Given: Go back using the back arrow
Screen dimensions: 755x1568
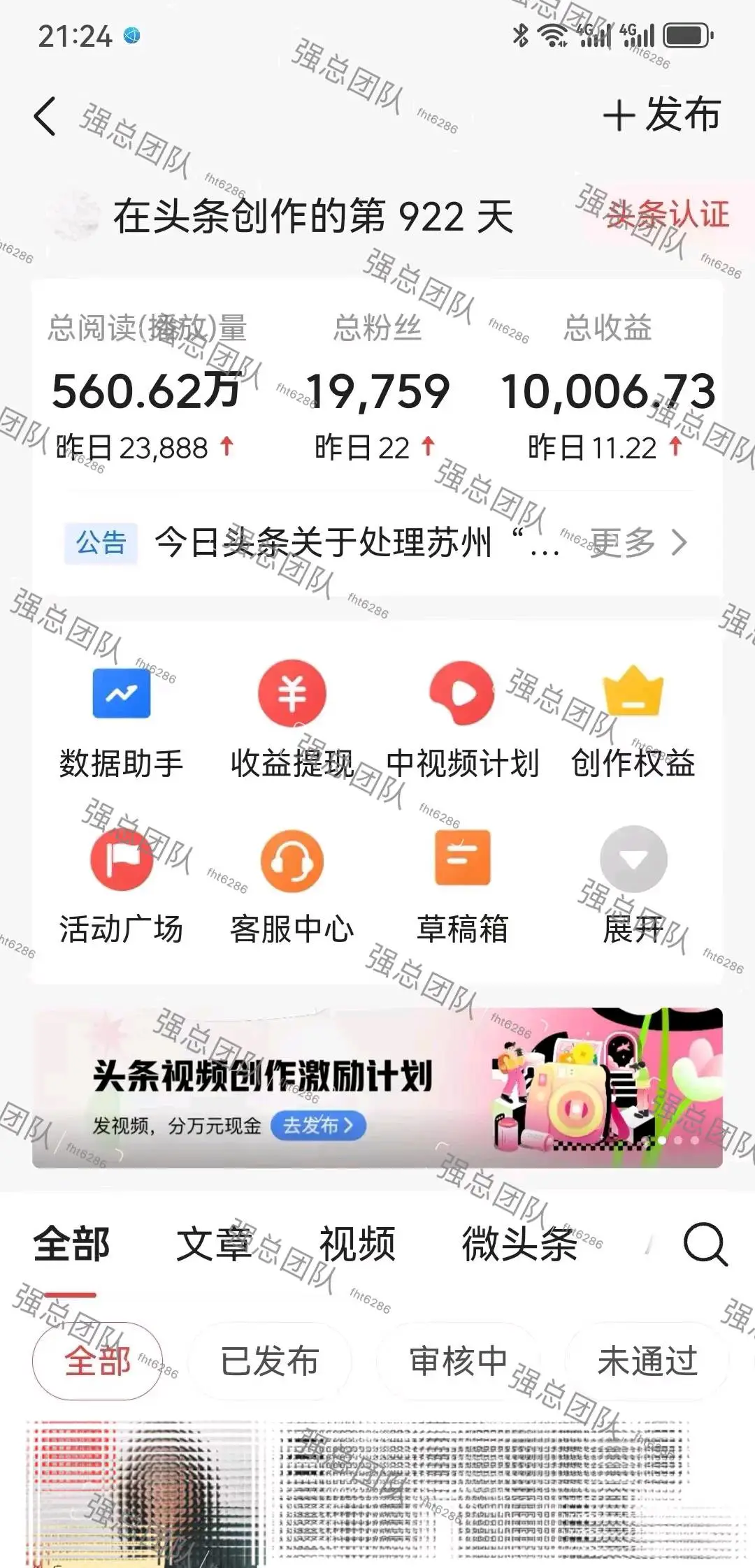Looking at the screenshot, I should [45, 116].
